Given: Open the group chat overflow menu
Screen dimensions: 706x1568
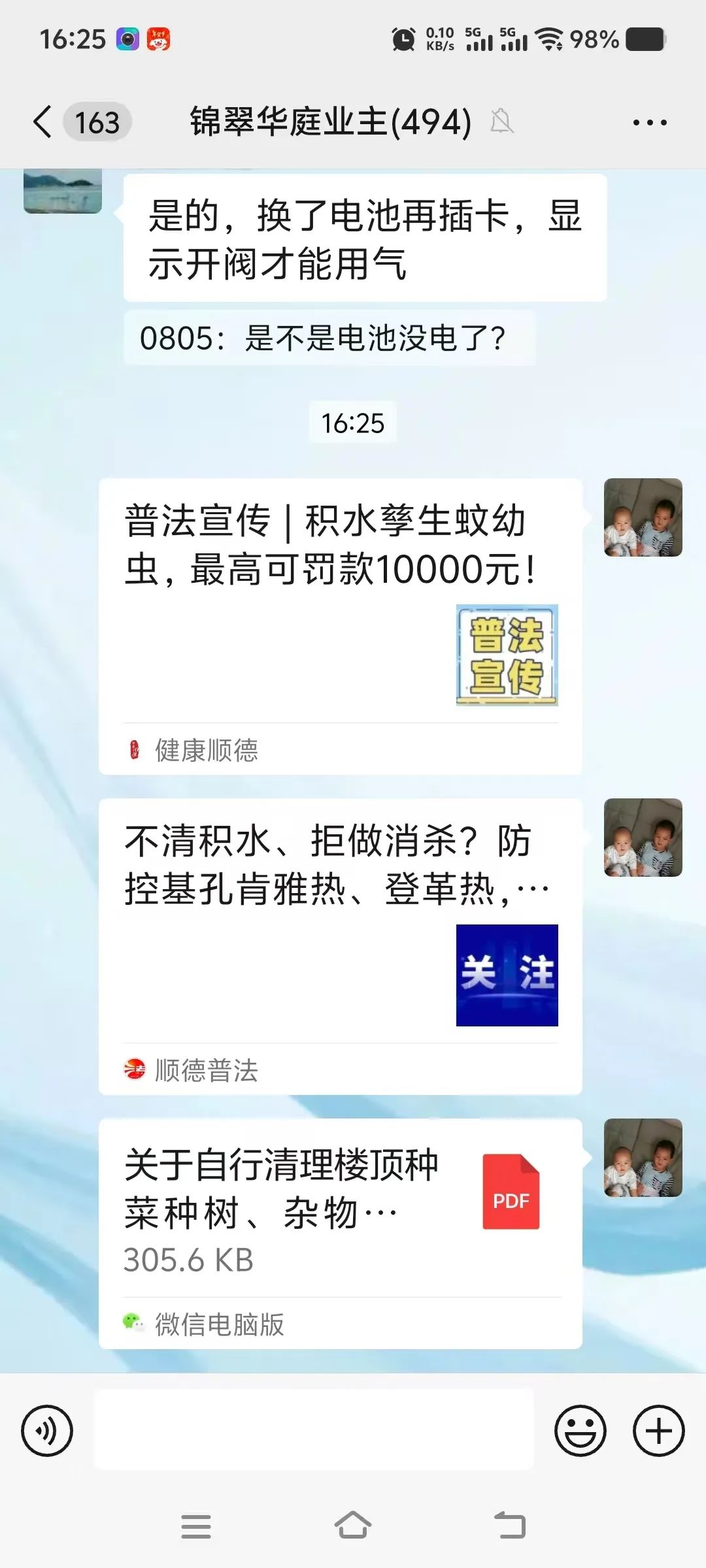Looking at the screenshot, I should (650, 122).
